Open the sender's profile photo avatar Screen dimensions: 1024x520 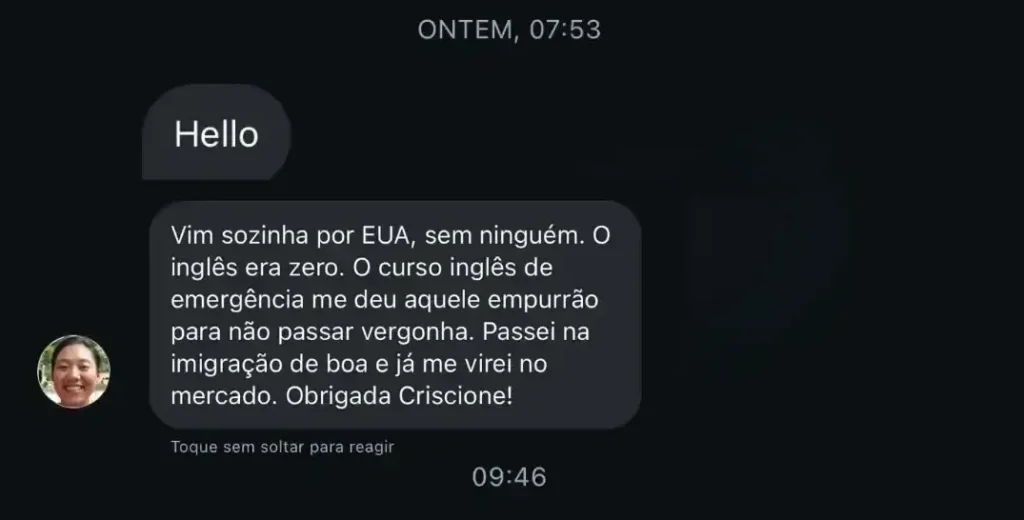[74, 372]
